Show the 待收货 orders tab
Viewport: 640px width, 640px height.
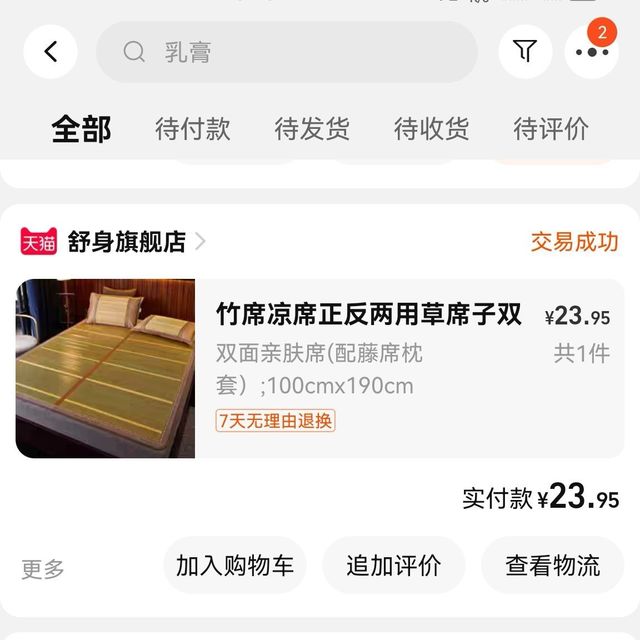coord(432,129)
